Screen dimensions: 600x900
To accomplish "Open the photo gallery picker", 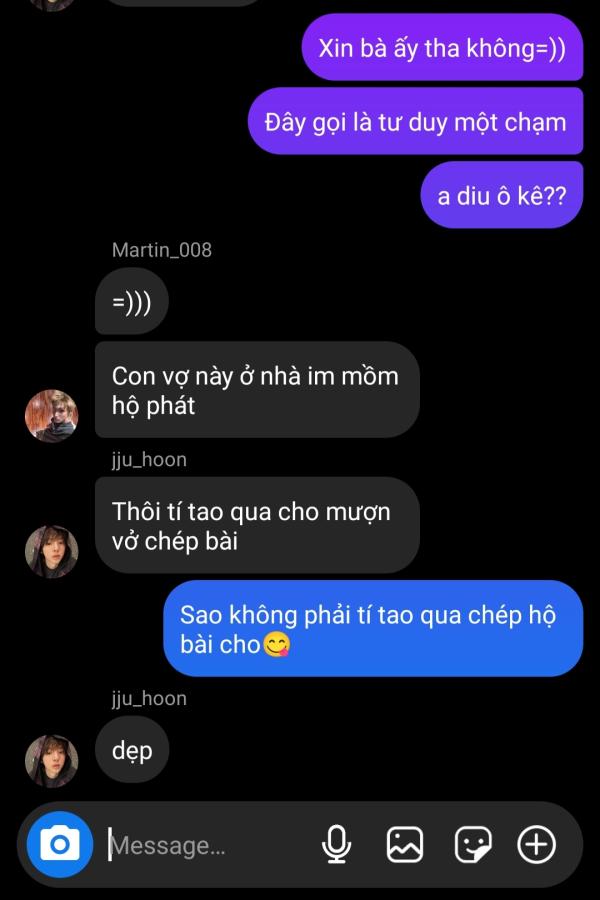I will coord(404,845).
